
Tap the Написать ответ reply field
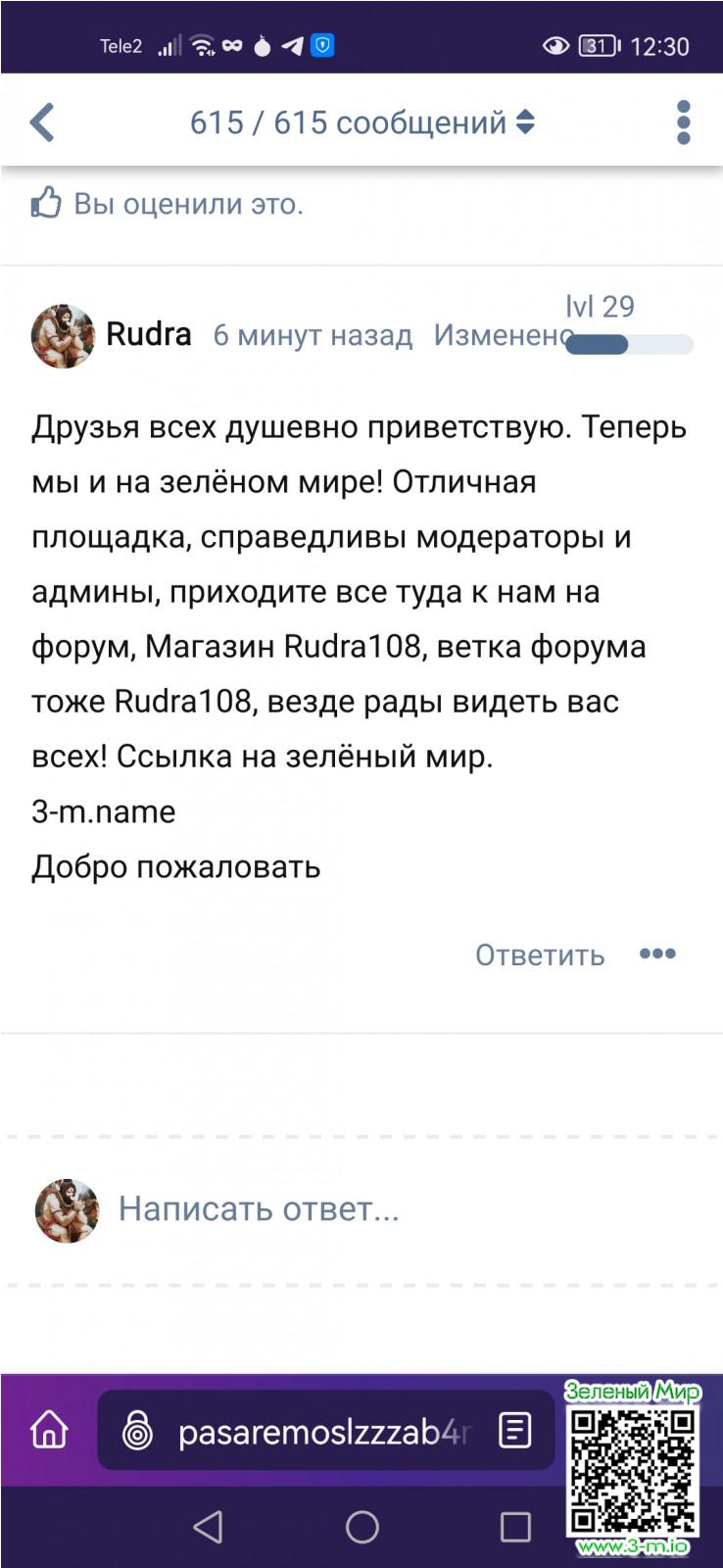(259, 1209)
